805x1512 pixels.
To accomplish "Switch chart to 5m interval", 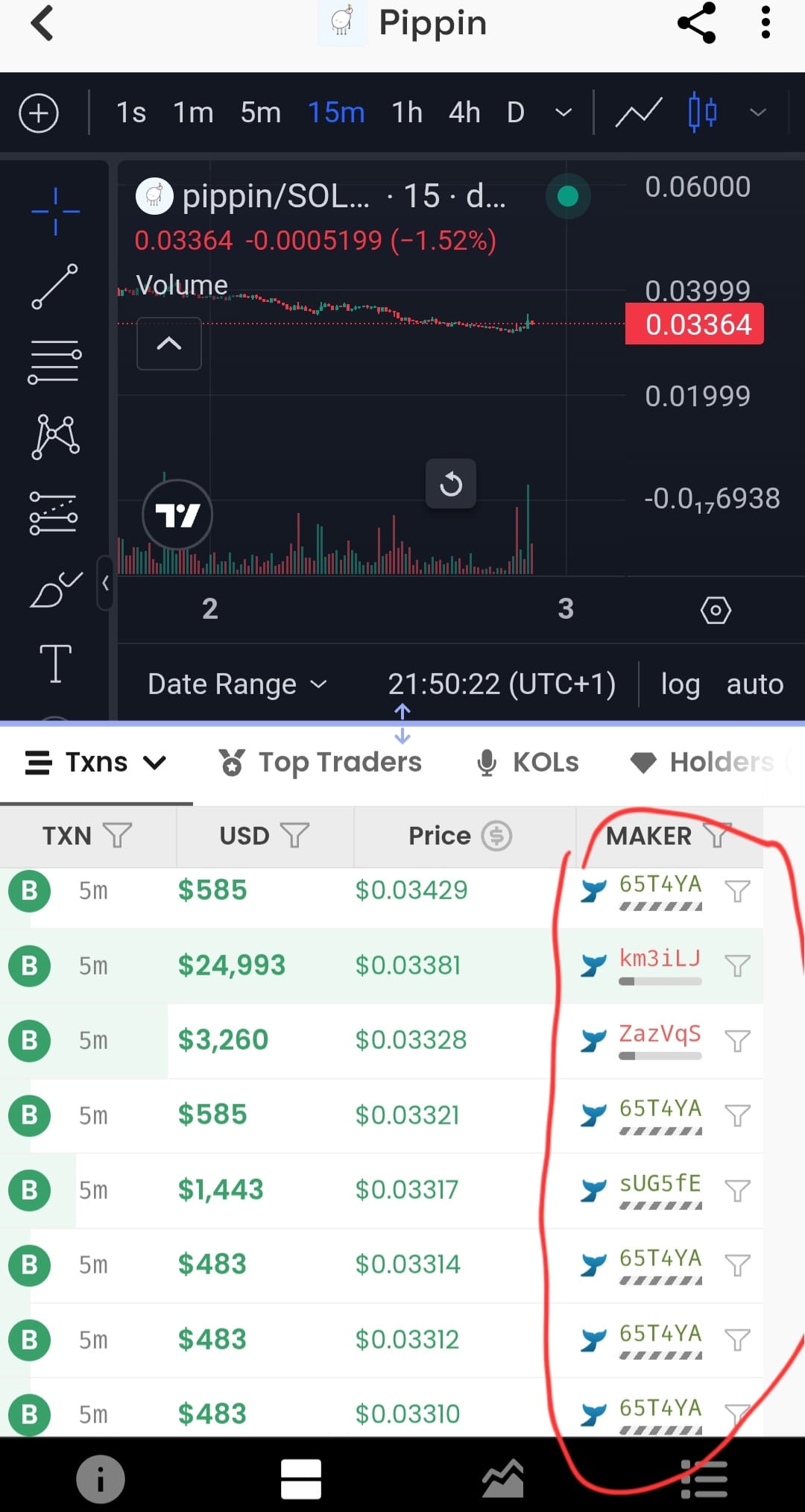I will click(260, 113).
